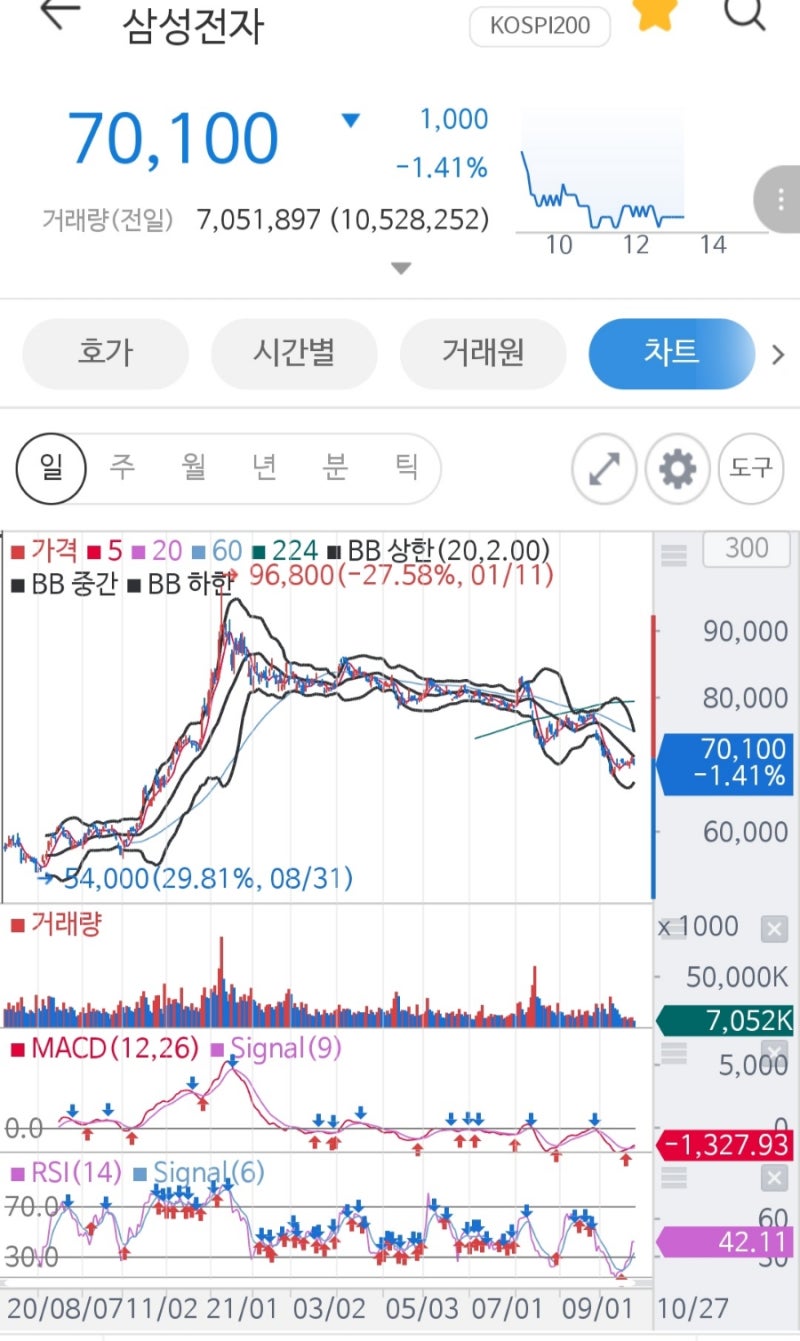Expand chart to full screen
The height and width of the screenshot is (1341, 800).
pos(604,468)
